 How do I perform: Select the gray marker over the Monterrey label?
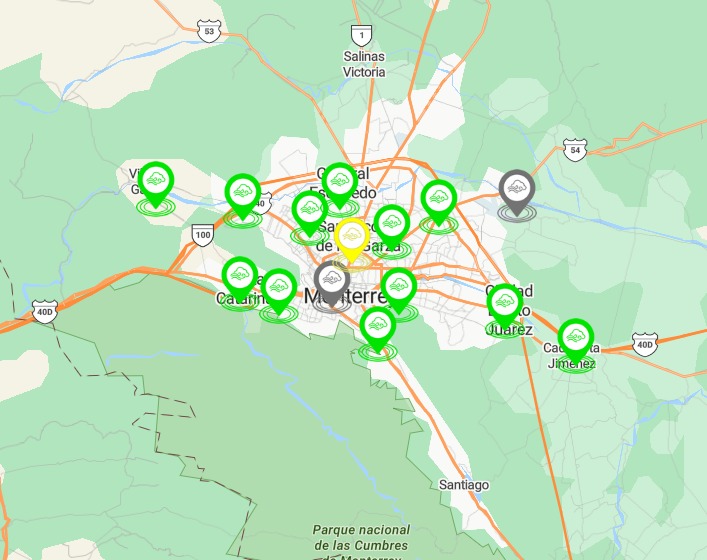coord(332,280)
